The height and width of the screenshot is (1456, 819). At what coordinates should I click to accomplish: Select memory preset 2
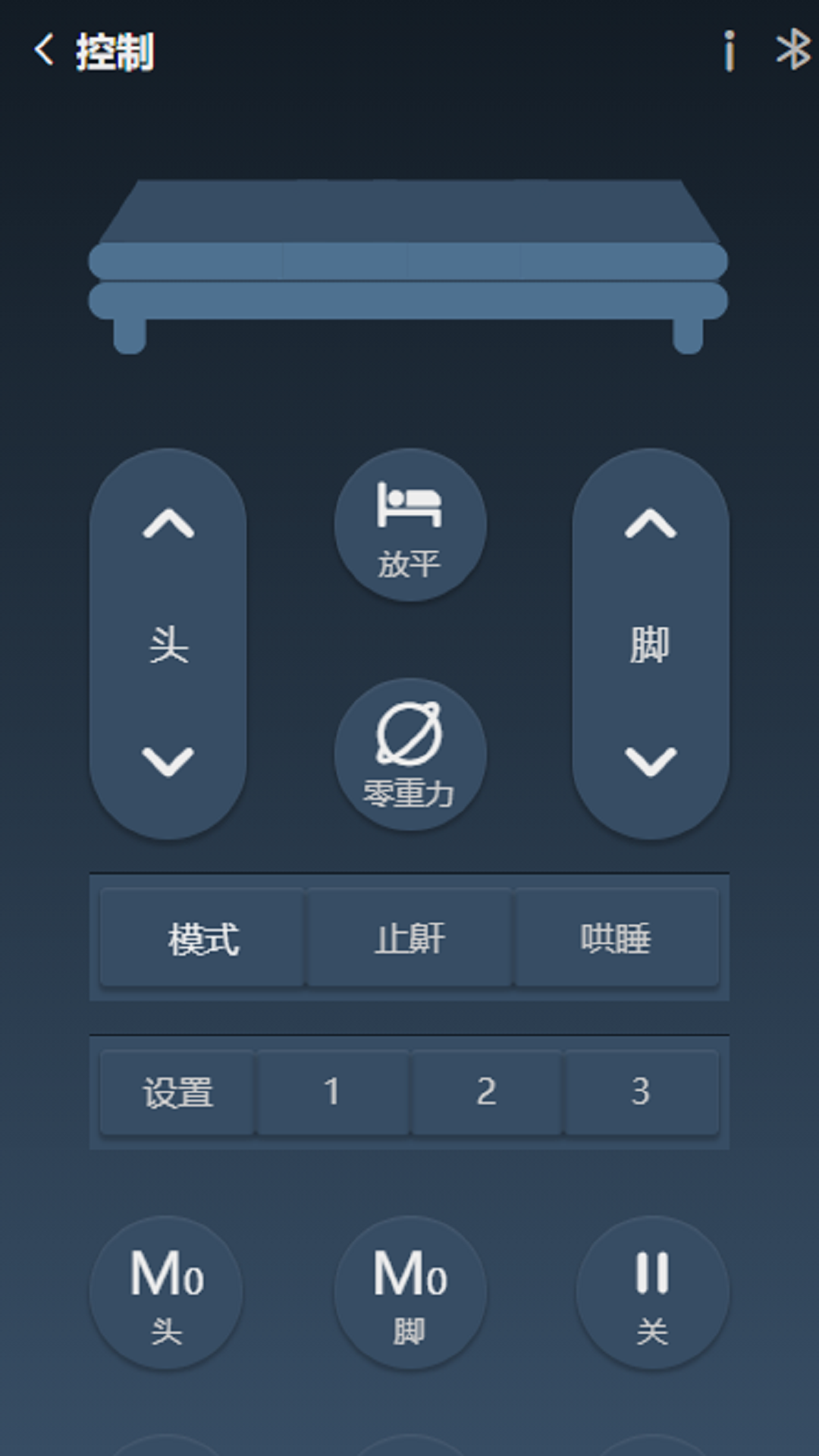click(486, 1092)
